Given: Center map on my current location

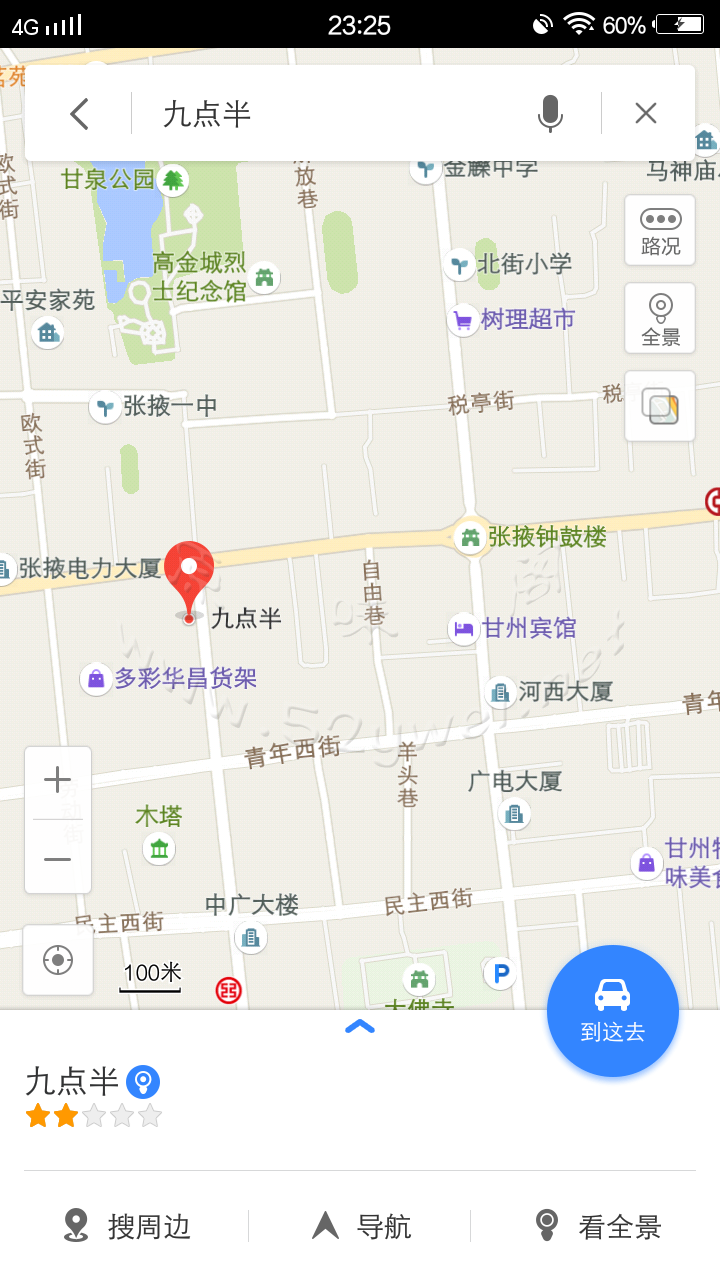Looking at the screenshot, I should 58,960.
